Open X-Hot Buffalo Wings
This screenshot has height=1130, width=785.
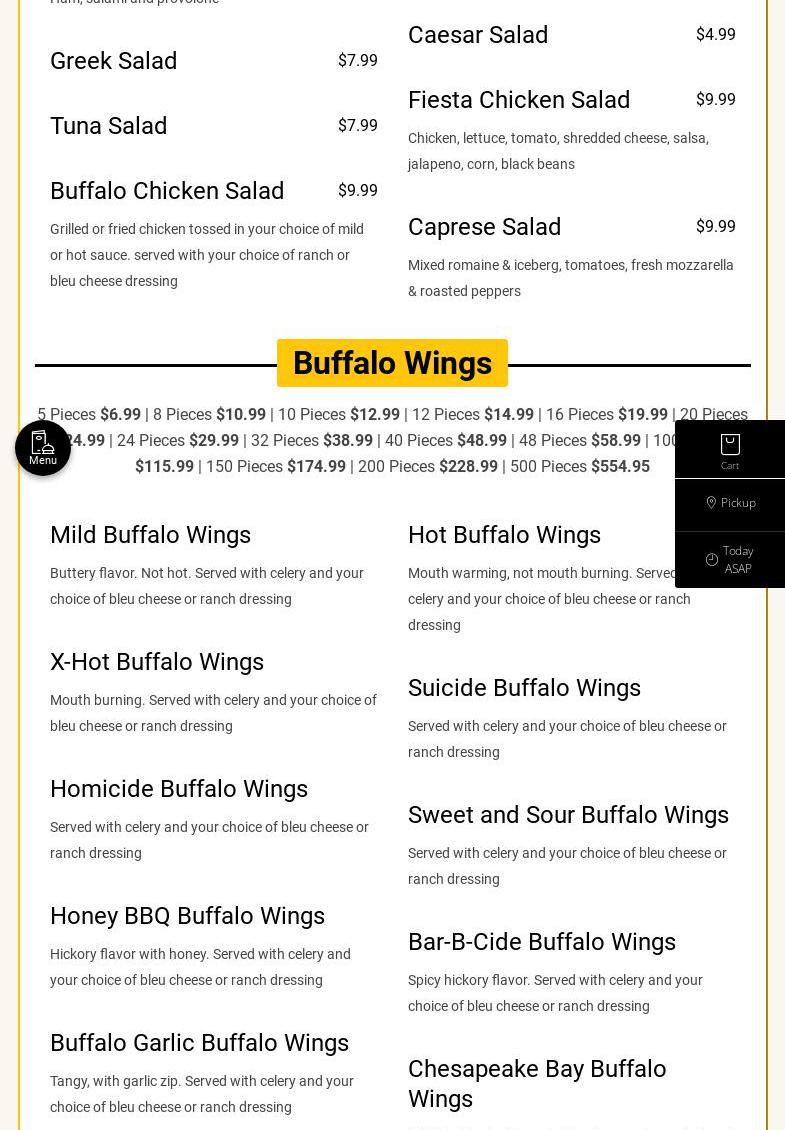point(157,662)
